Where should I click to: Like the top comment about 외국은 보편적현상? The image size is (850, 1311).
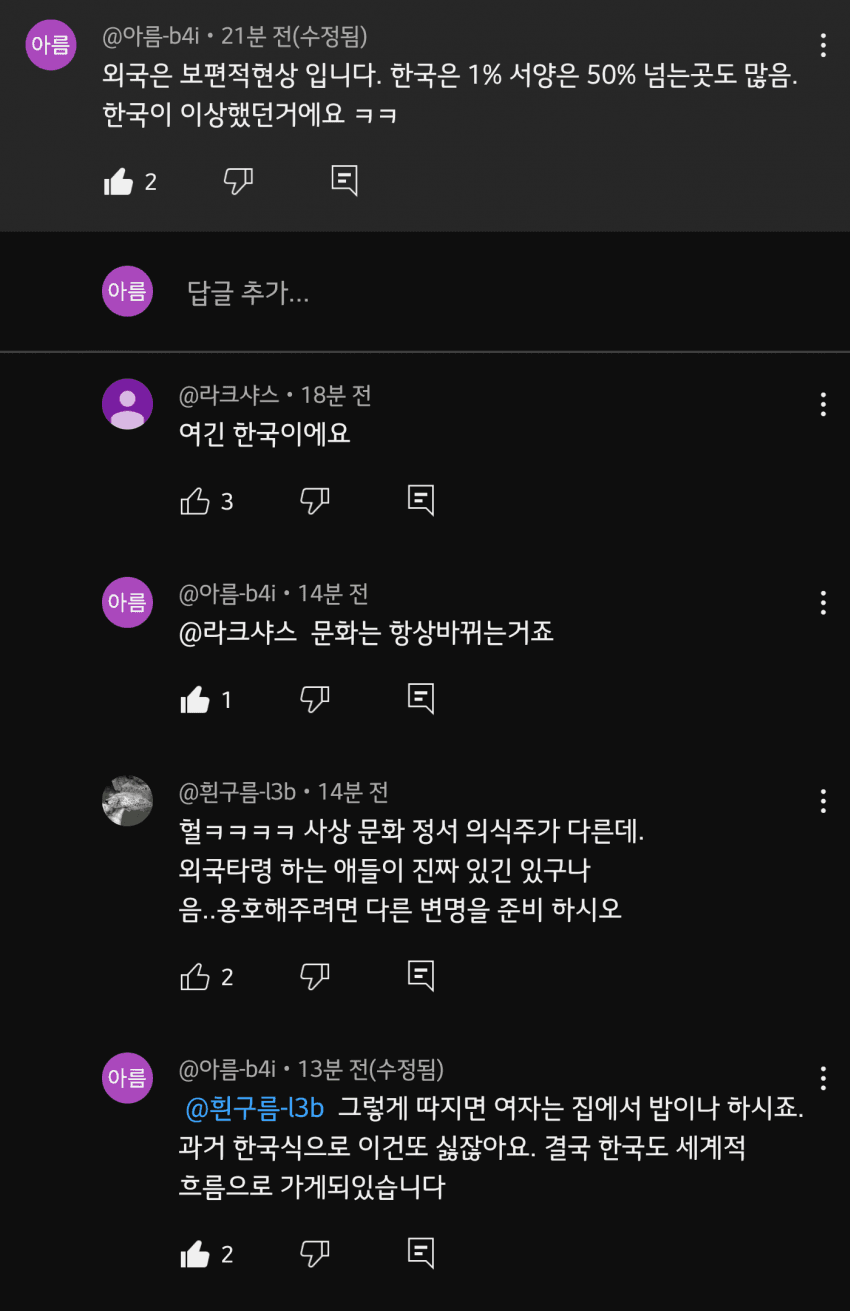(x=119, y=182)
